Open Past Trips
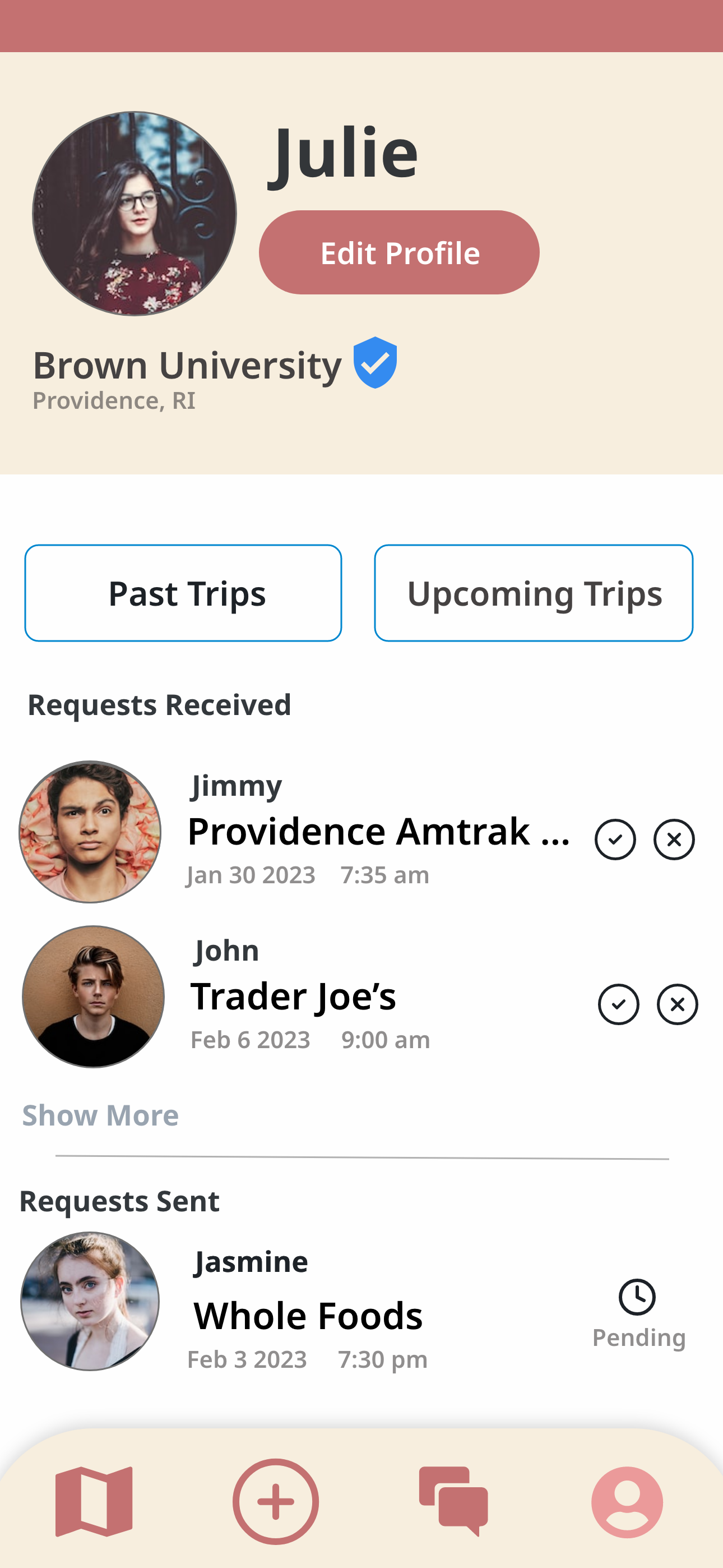 click(x=183, y=593)
